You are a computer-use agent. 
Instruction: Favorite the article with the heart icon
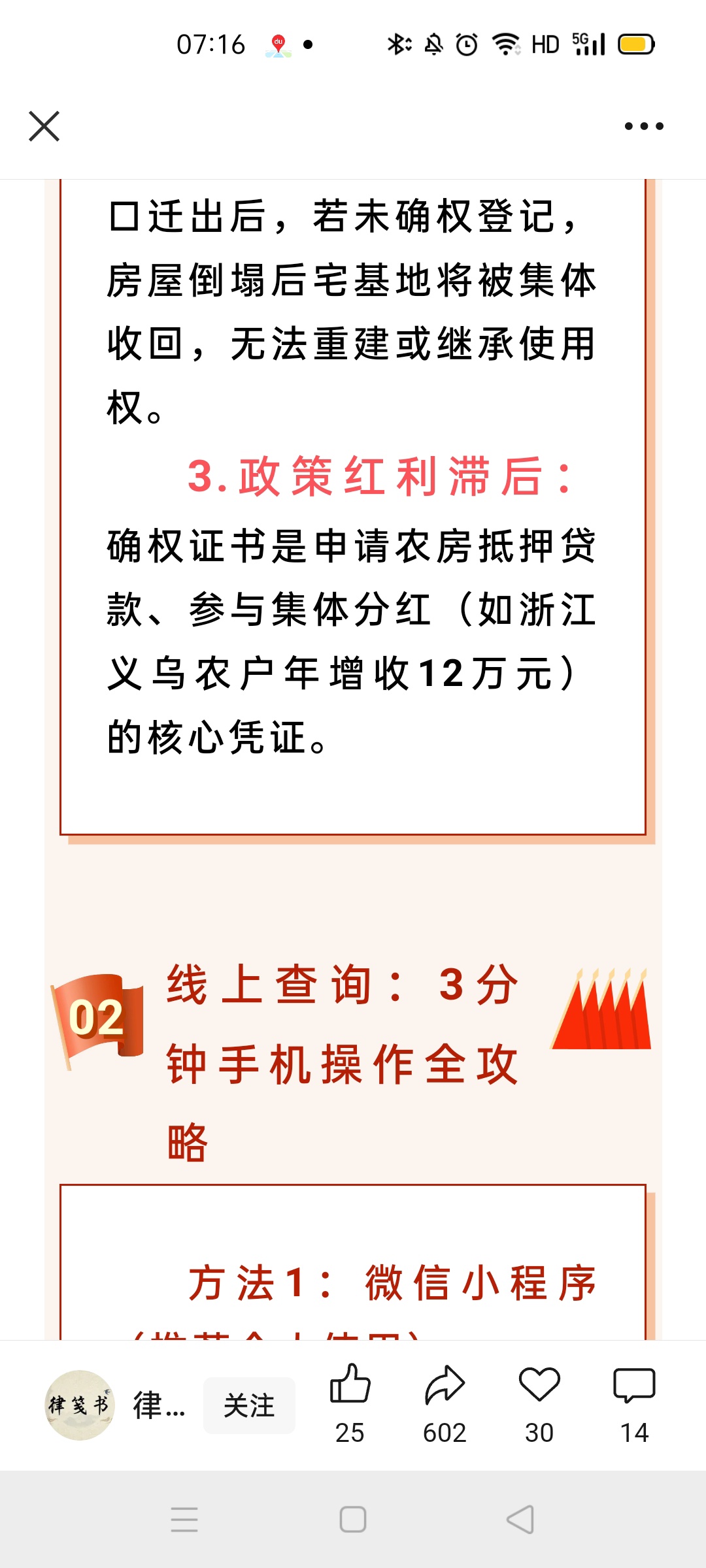[x=539, y=1384]
